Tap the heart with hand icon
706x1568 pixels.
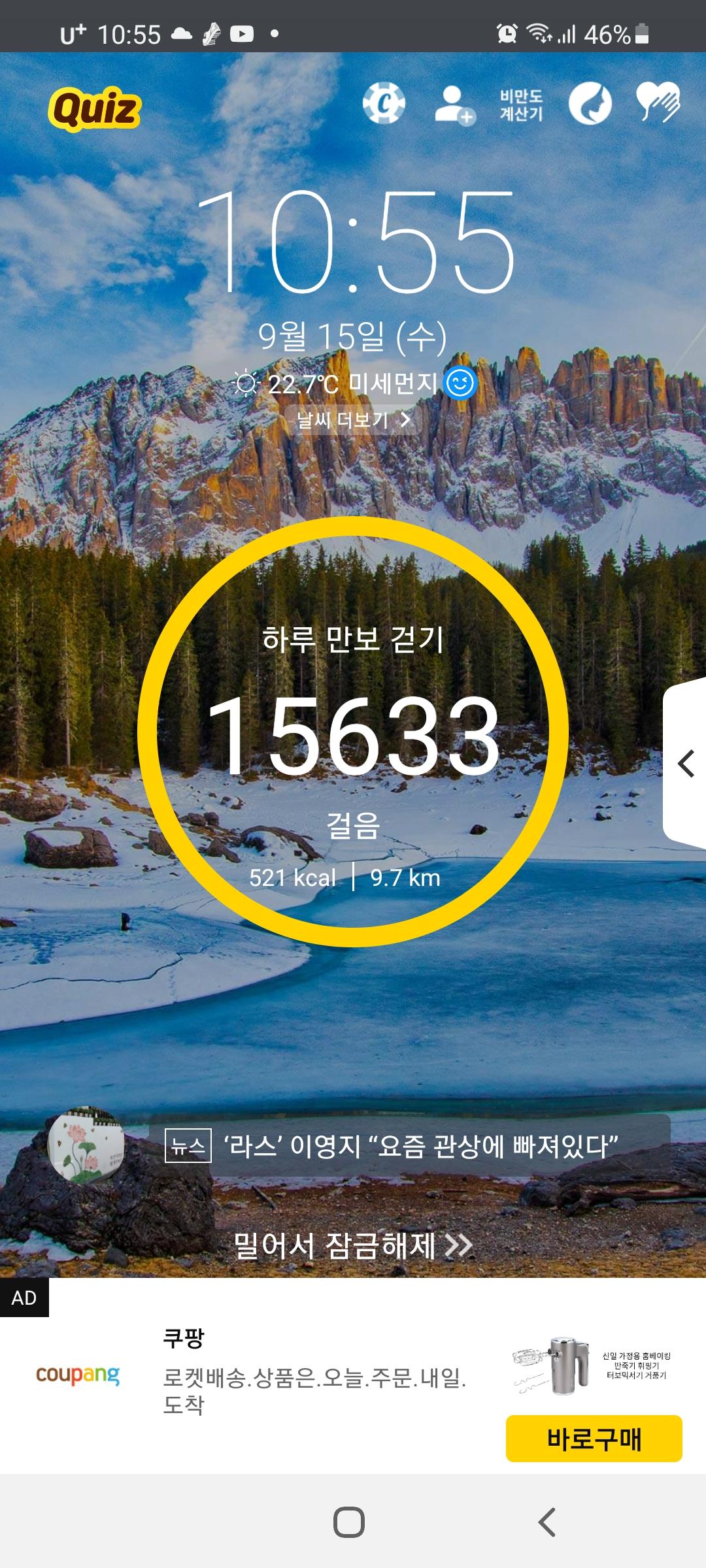(x=658, y=103)
